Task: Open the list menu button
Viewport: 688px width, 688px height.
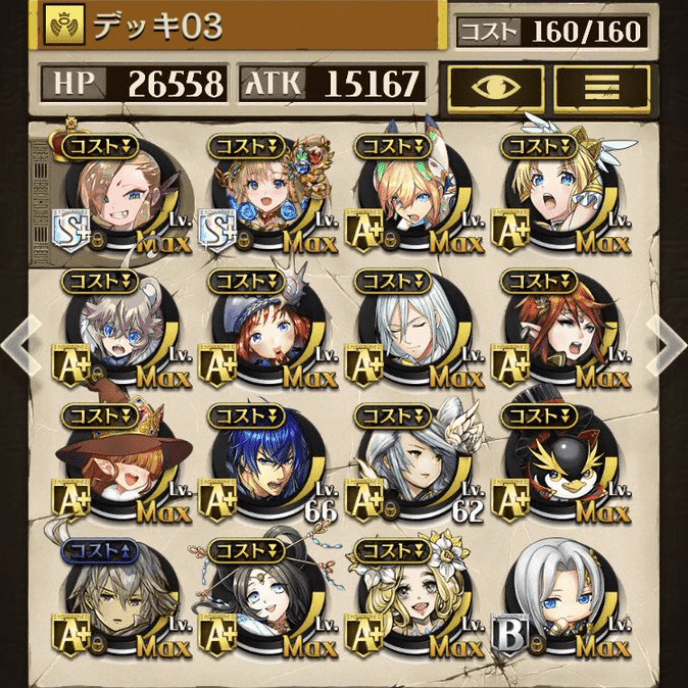Action: tap(602, 86)
